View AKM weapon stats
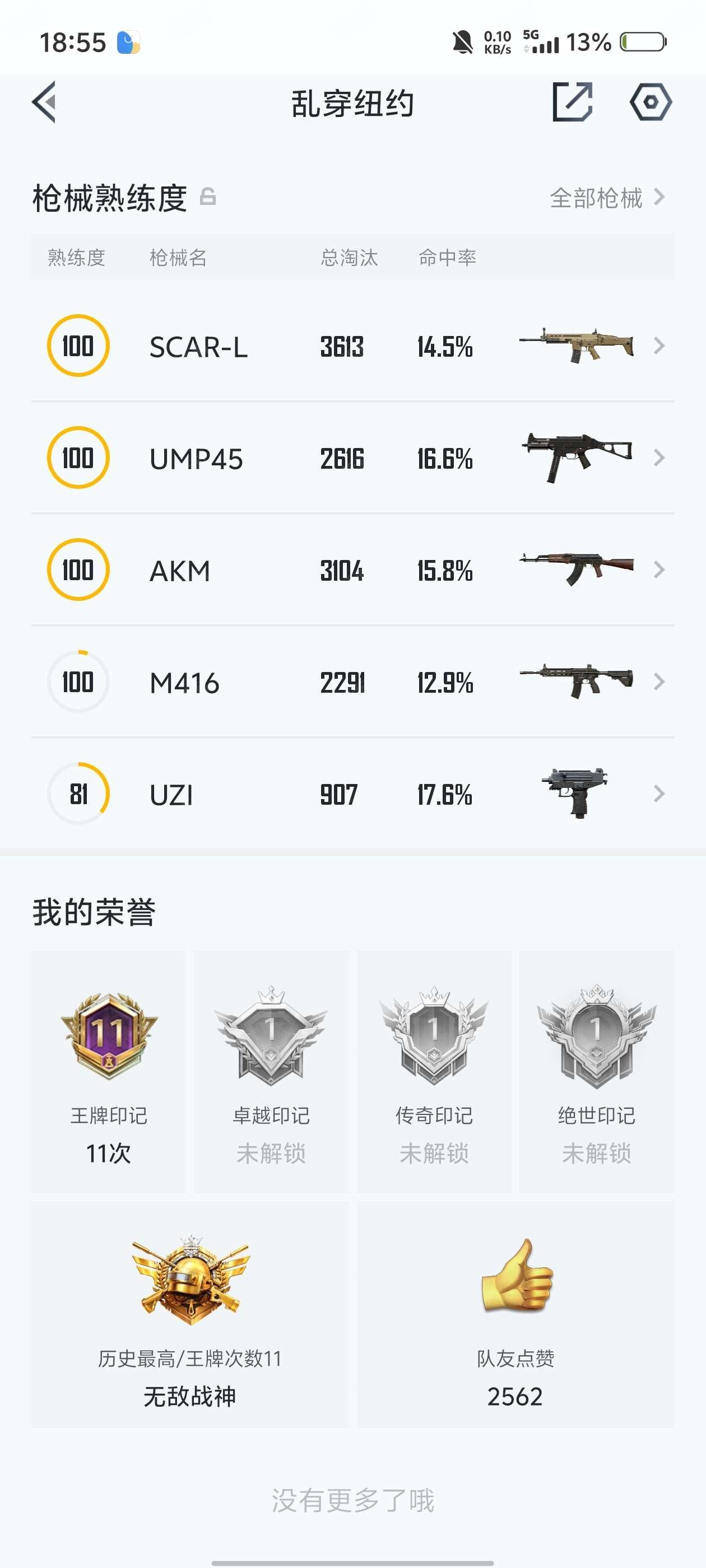 352,570
